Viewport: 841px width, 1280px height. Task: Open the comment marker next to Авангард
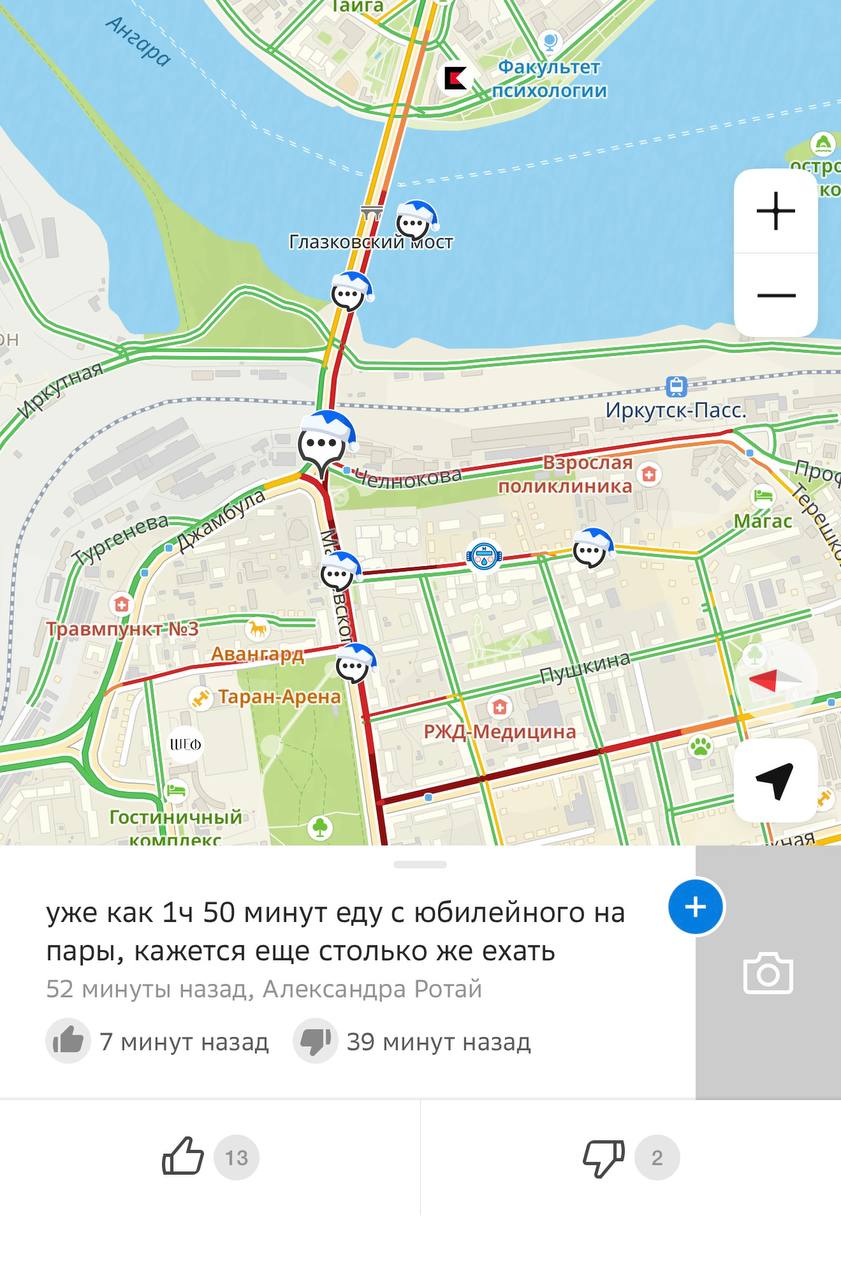354,662
